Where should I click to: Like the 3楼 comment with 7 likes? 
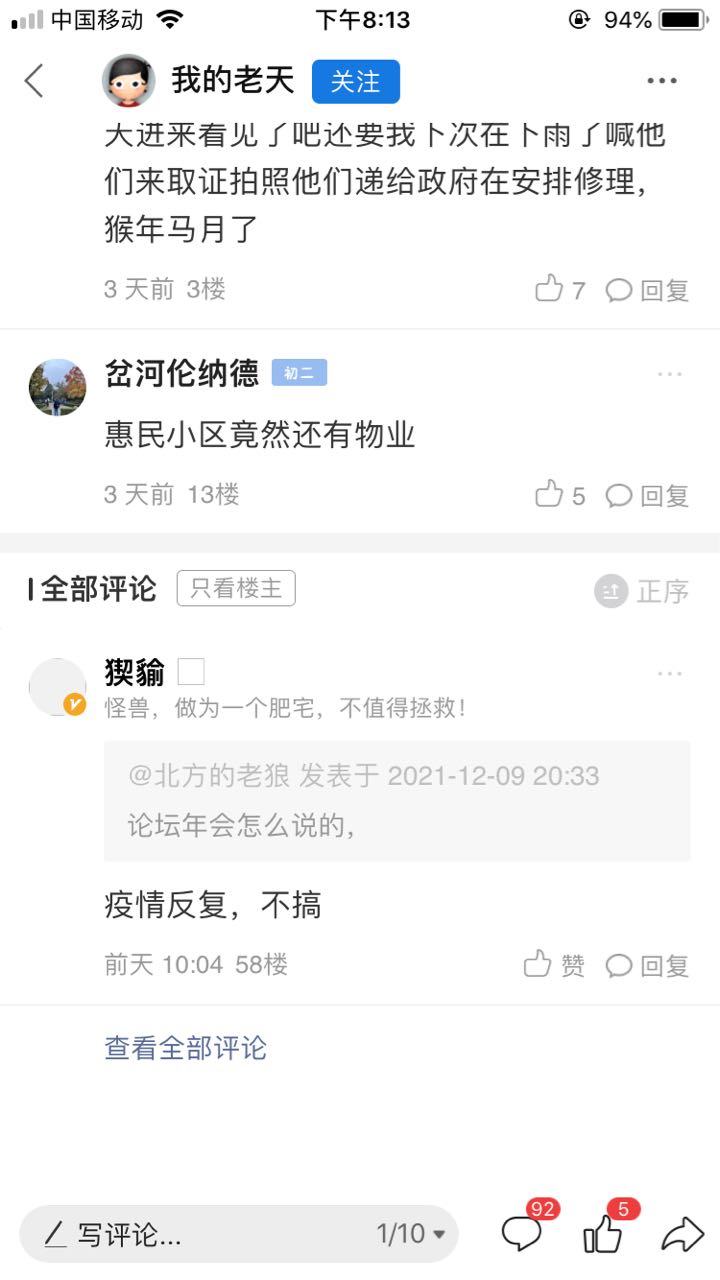(x=560, y=290)
